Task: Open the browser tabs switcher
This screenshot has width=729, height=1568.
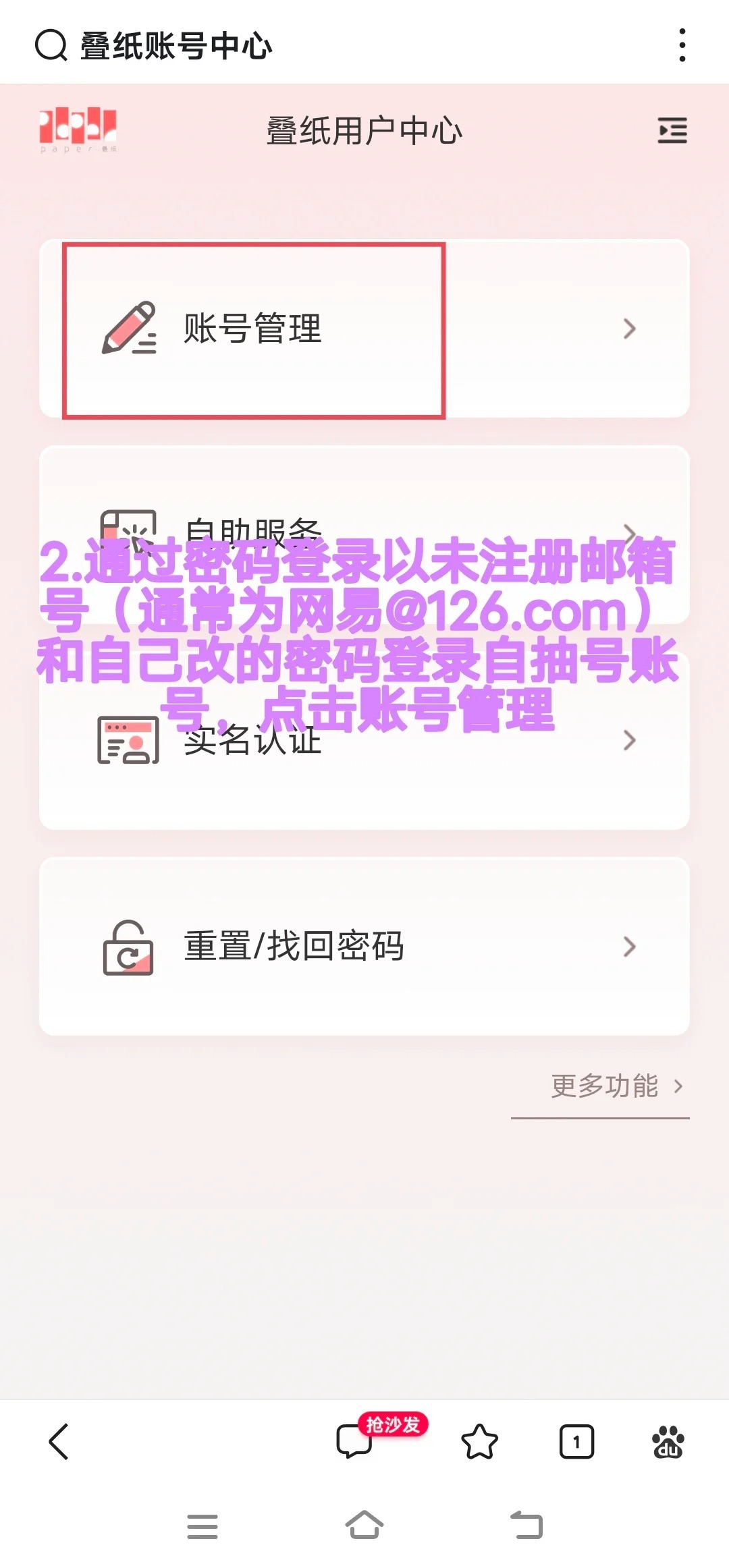Action: (576, 1442)
